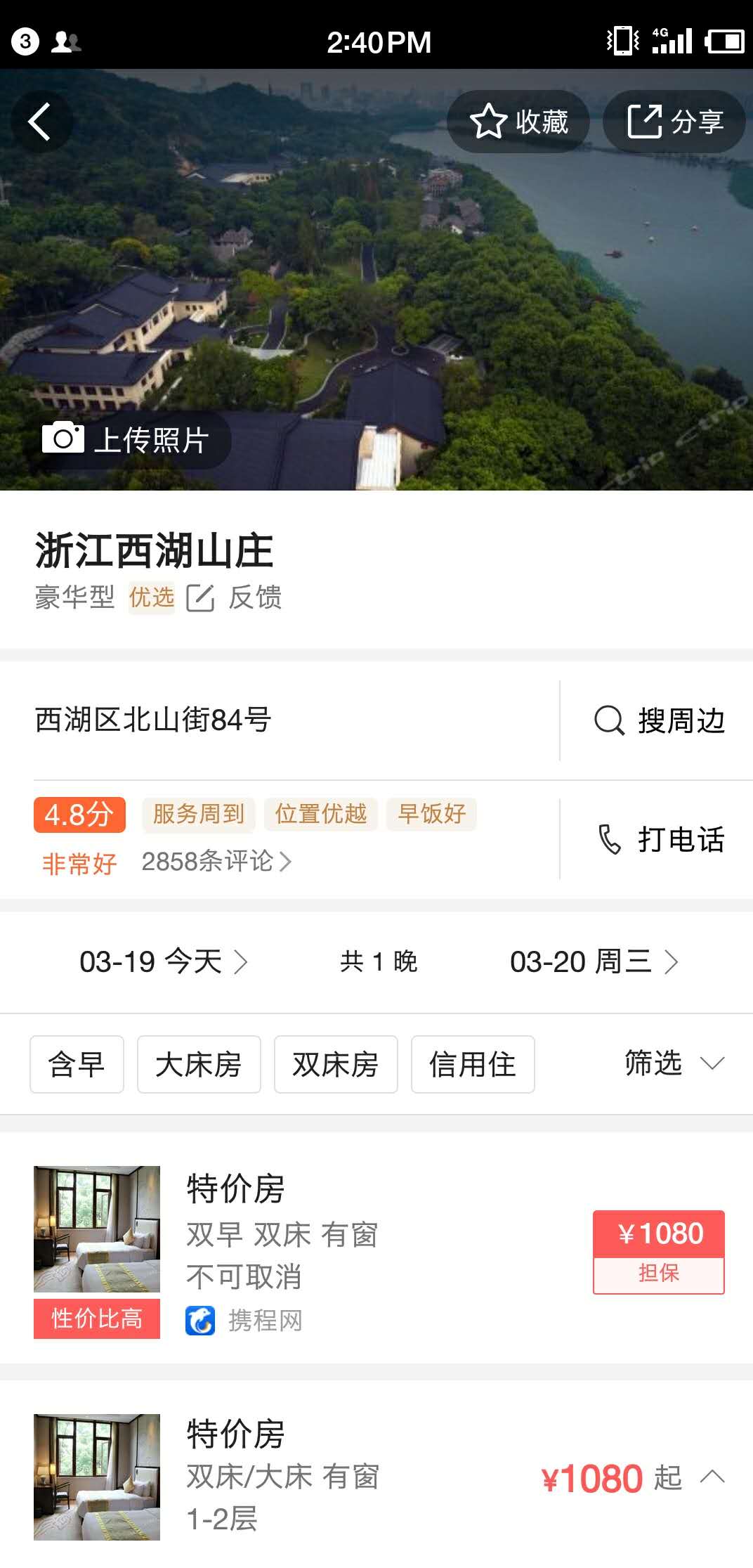Tap 收藏 to favorite this hotel

[518, 122]
